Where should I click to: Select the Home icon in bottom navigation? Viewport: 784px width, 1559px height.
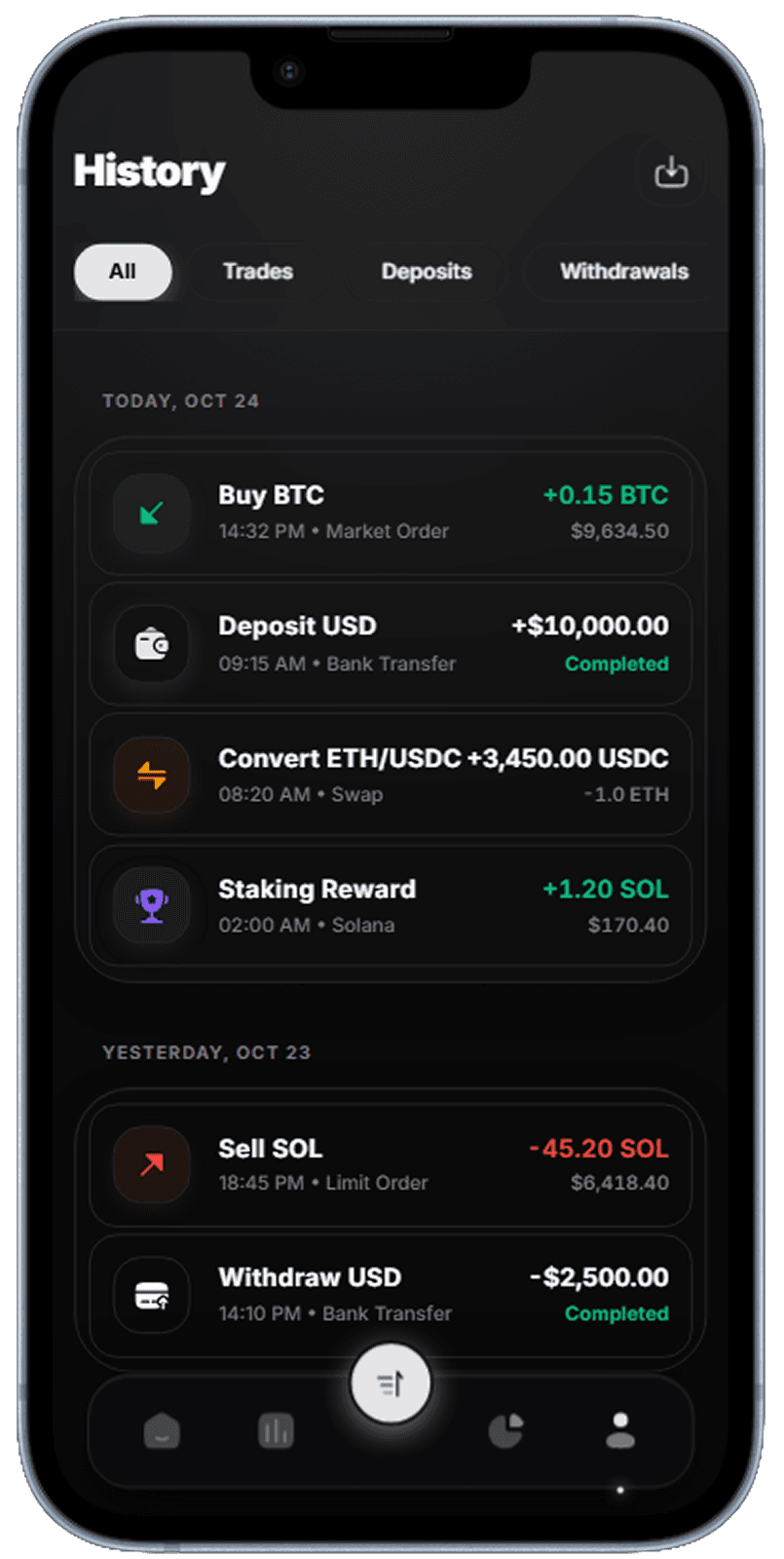point(161,1430)
